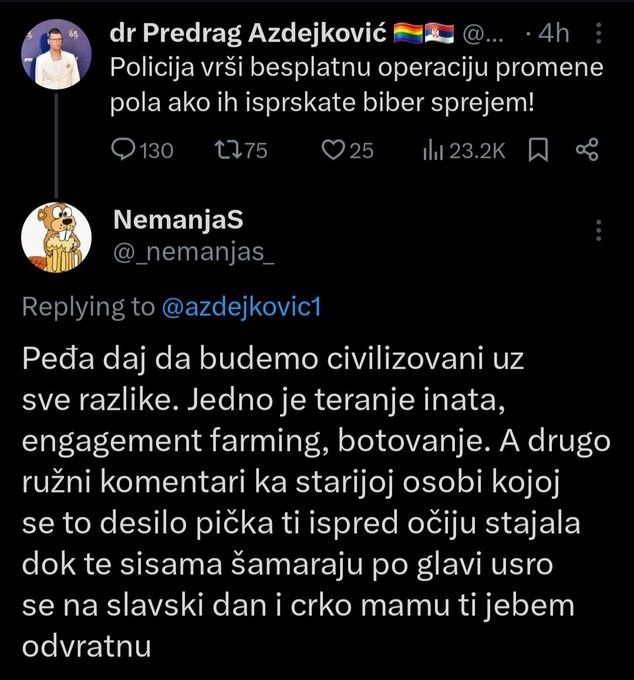Follow the @azdejkovic1 mention link

[239, 307]
